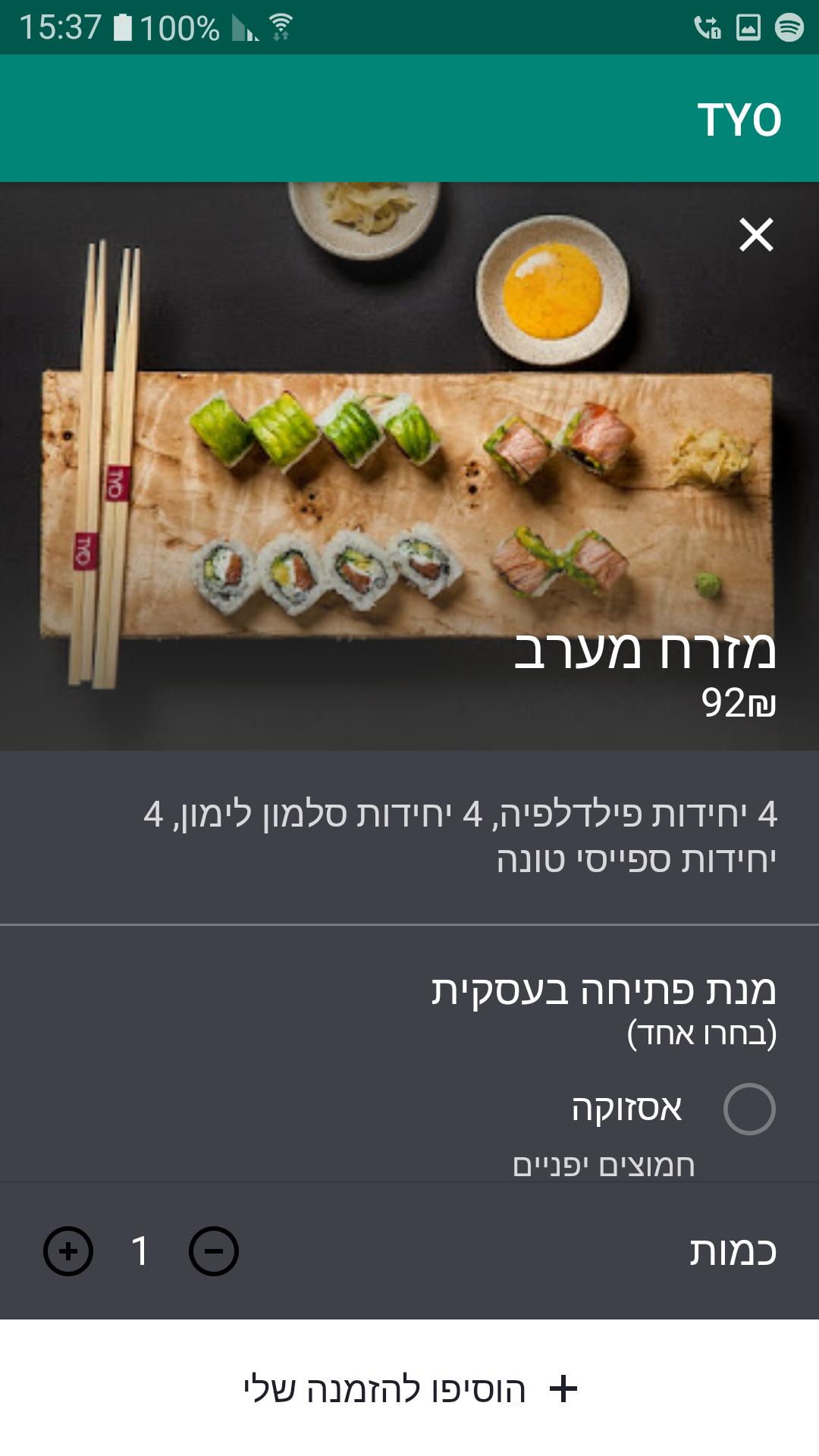Select the אסוקה starter option
819x1456 pixels.
[748, 1109]
